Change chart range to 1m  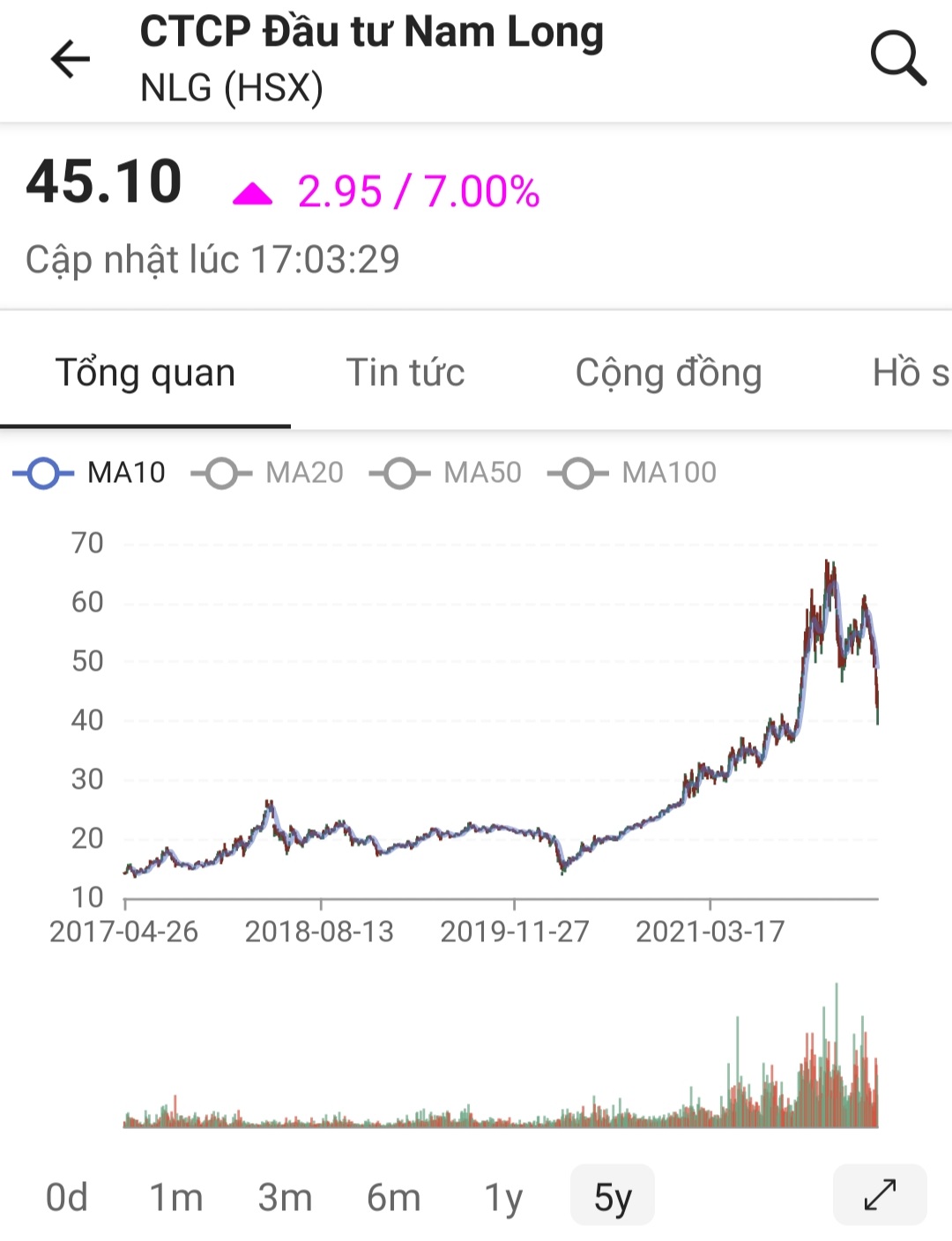coord(175,1197)
